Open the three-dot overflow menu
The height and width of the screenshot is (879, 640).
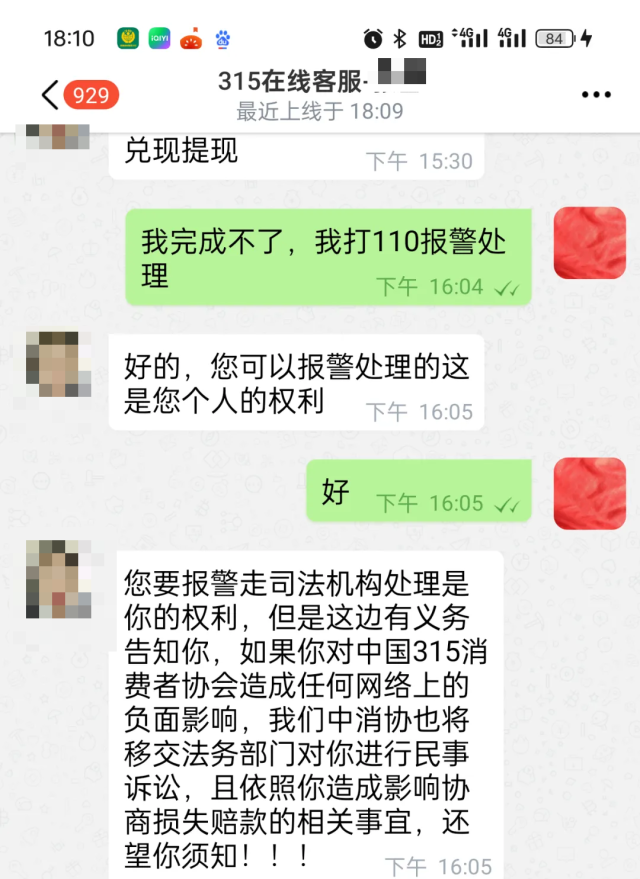(596, 95)
